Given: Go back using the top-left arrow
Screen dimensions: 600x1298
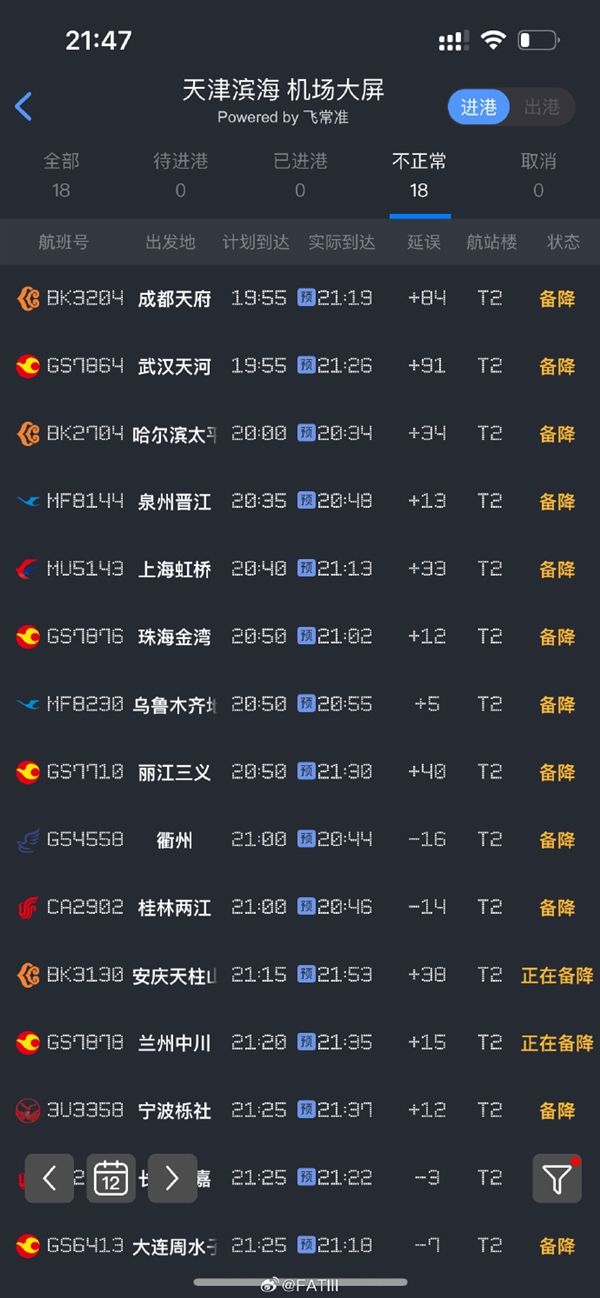Looking at the screenshot, I should point(24,106).
